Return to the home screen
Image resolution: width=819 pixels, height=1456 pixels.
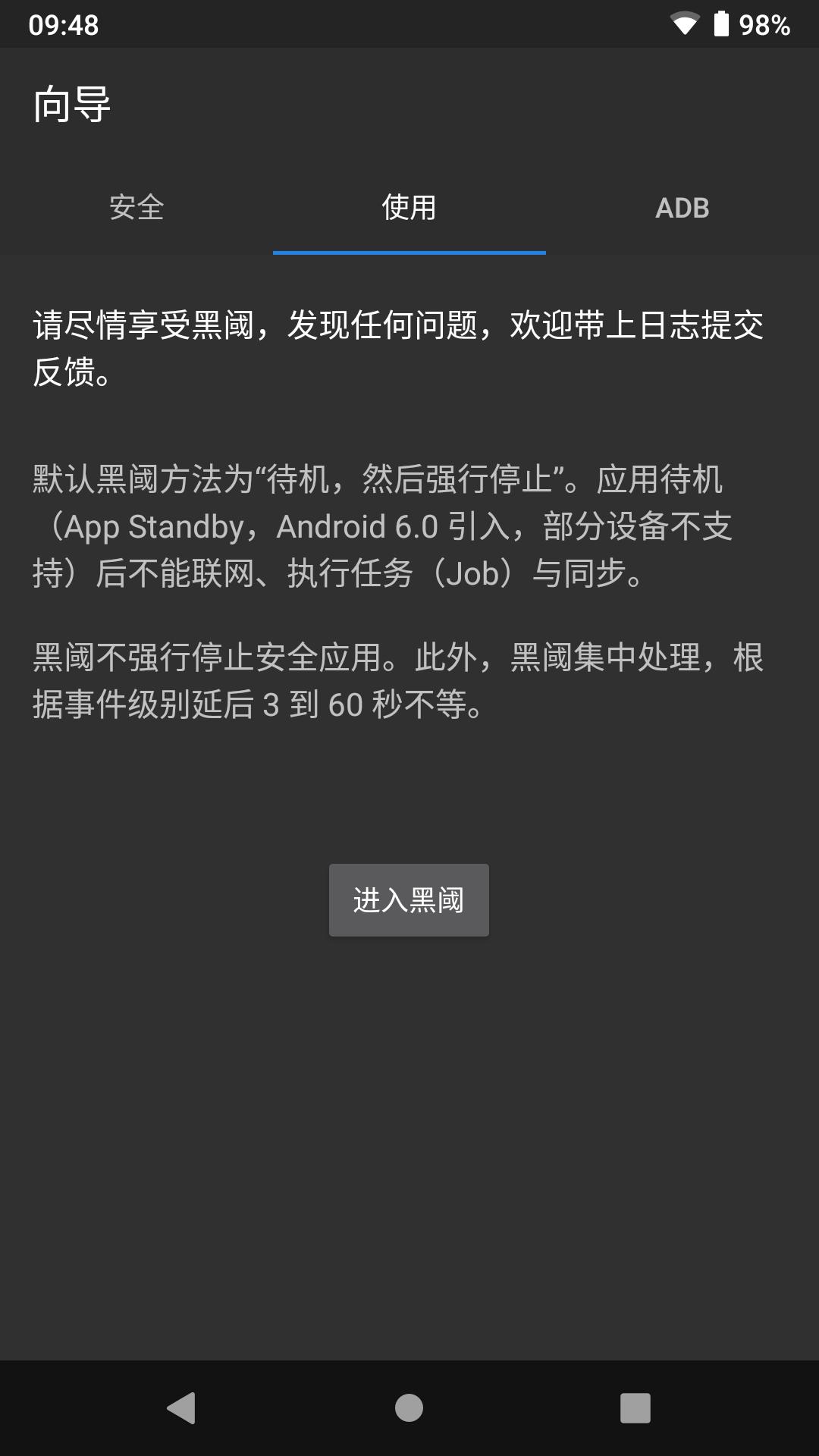409,1408
